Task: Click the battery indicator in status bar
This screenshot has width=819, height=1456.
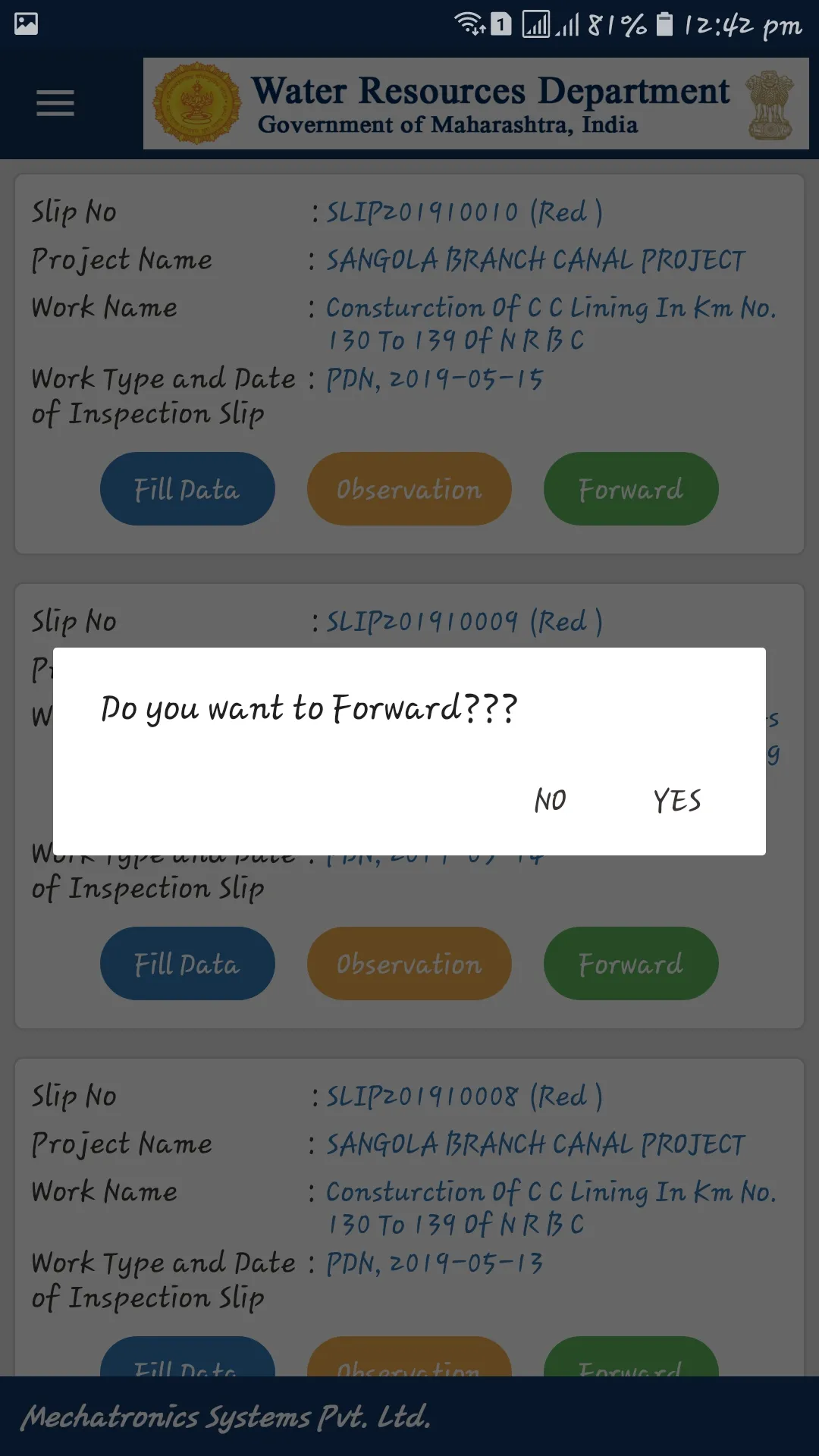Action: (x=664, y=23)
